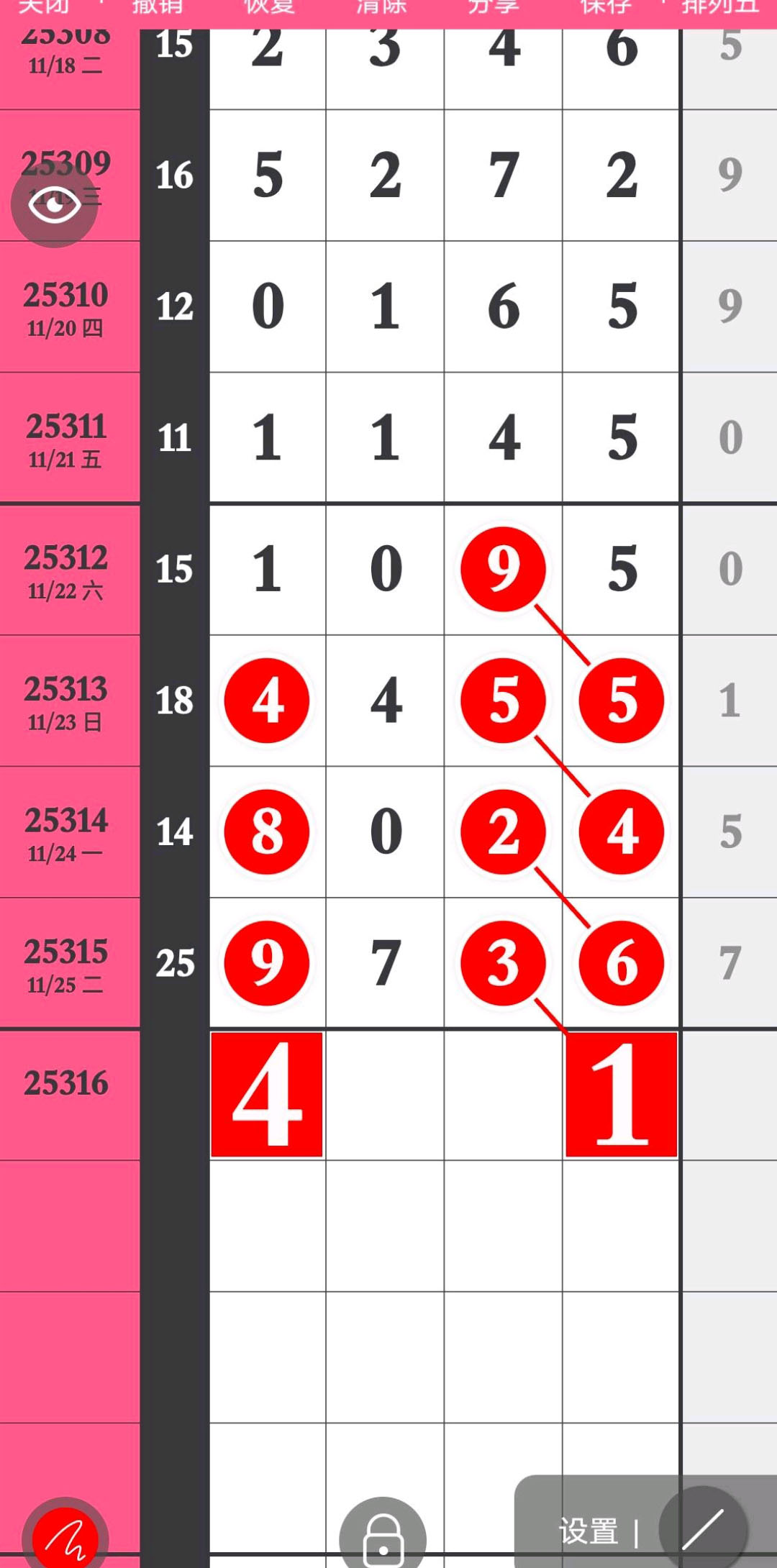This screenshot has width=777, height=1568.
Task: Click 恢复 to redo an annotation
Action: (x=270, y=7)
